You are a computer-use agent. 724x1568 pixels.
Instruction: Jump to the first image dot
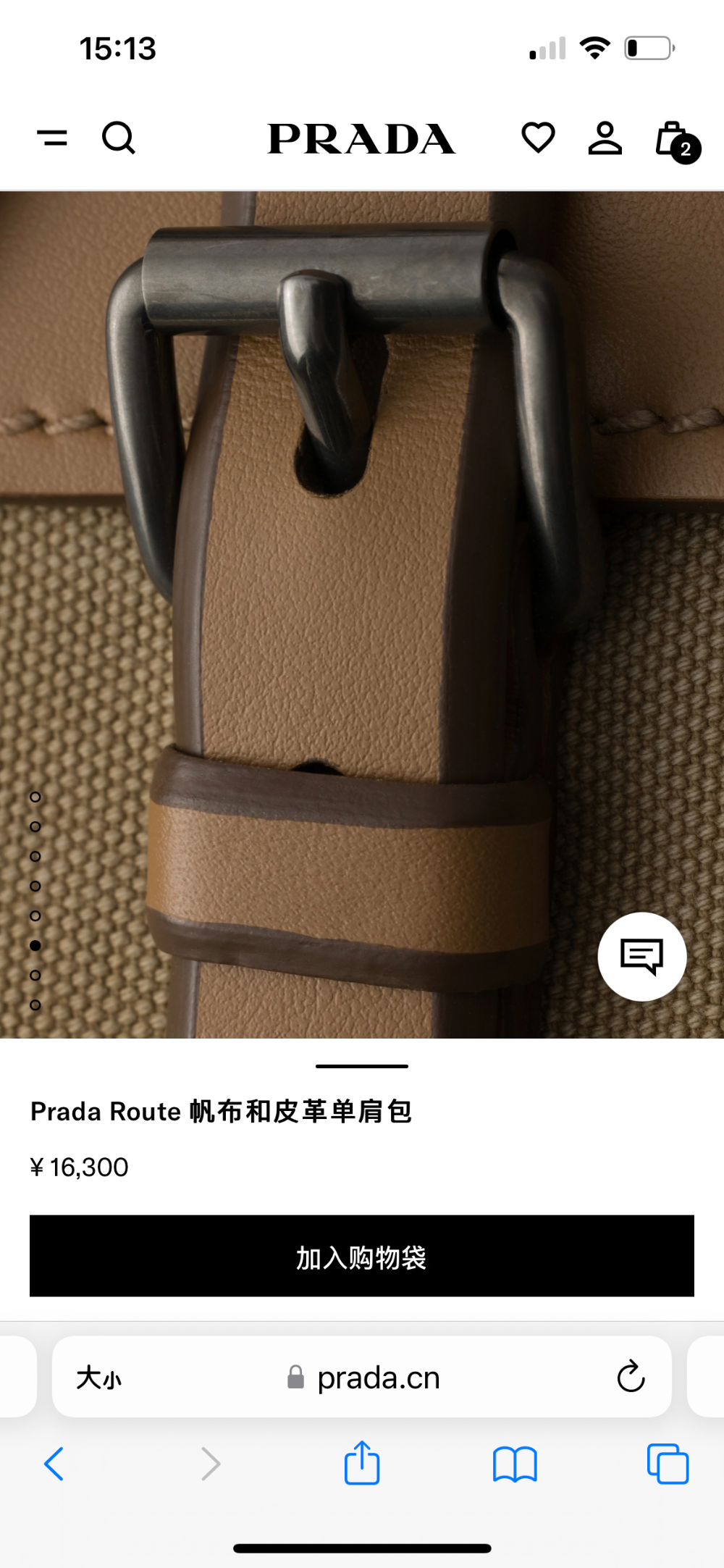pyautogui.click(x=35, y=797)
